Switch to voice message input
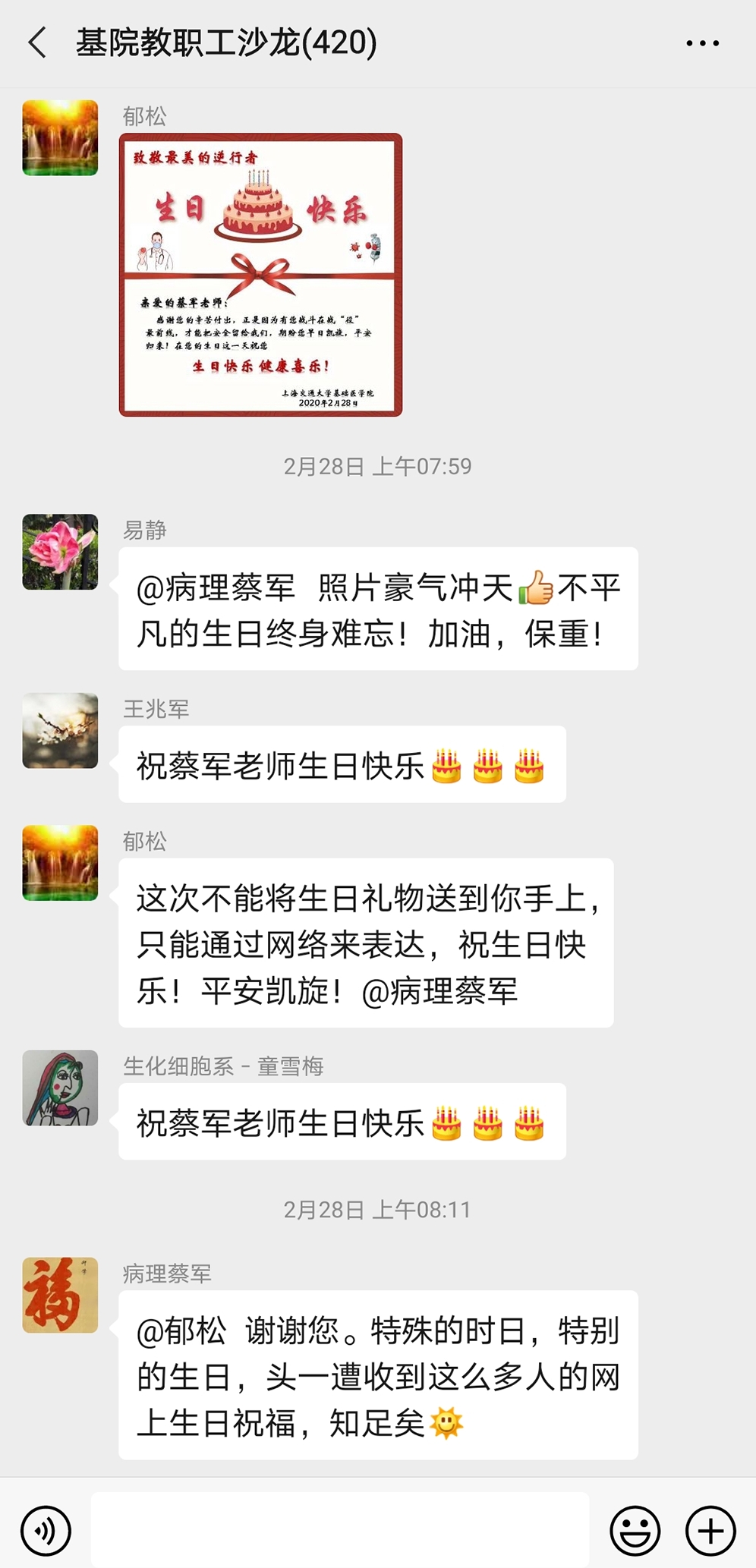Image resolution: width=756 pixels, height=1568 pixels. (x=46, y=1531)
